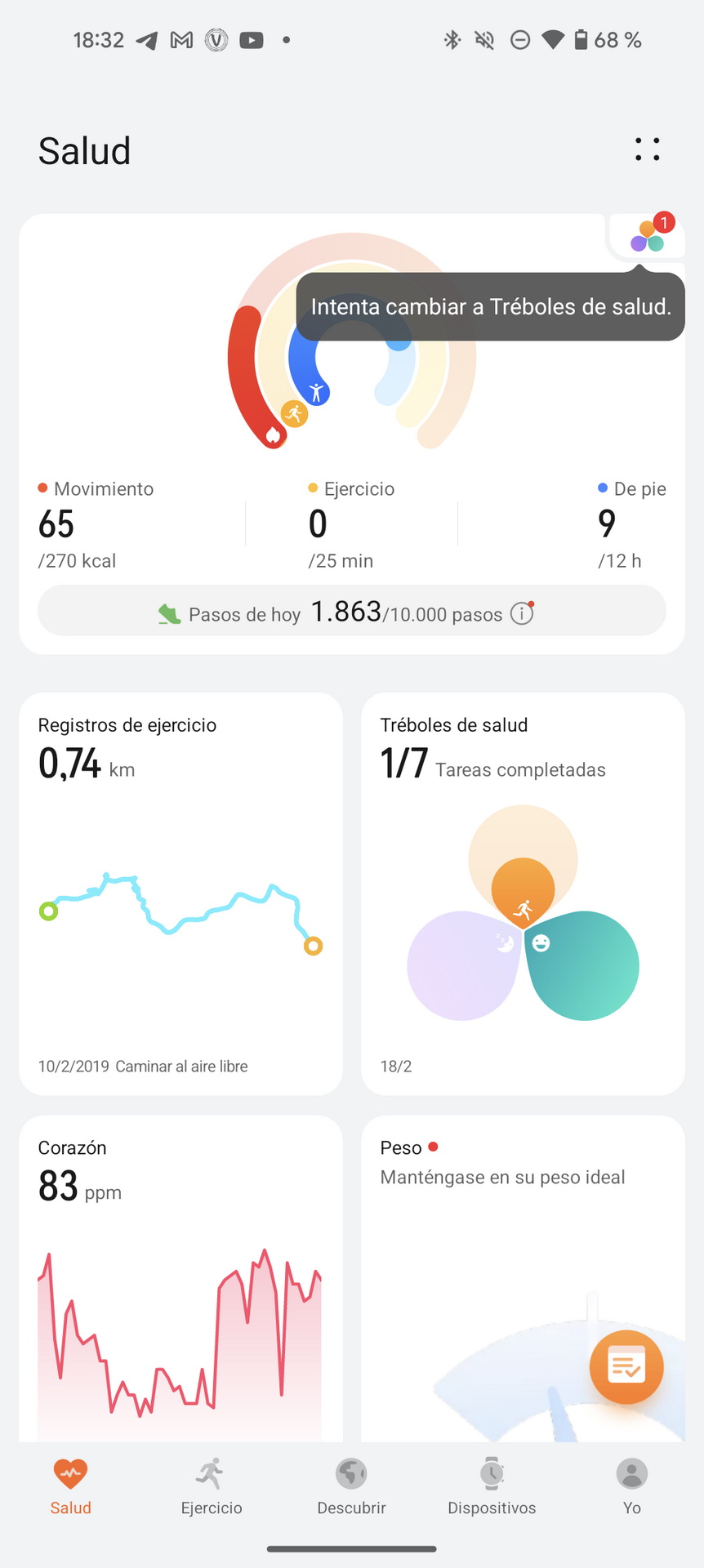
Task: Open the Peso weight card
Action: (x=523, y=1278)
